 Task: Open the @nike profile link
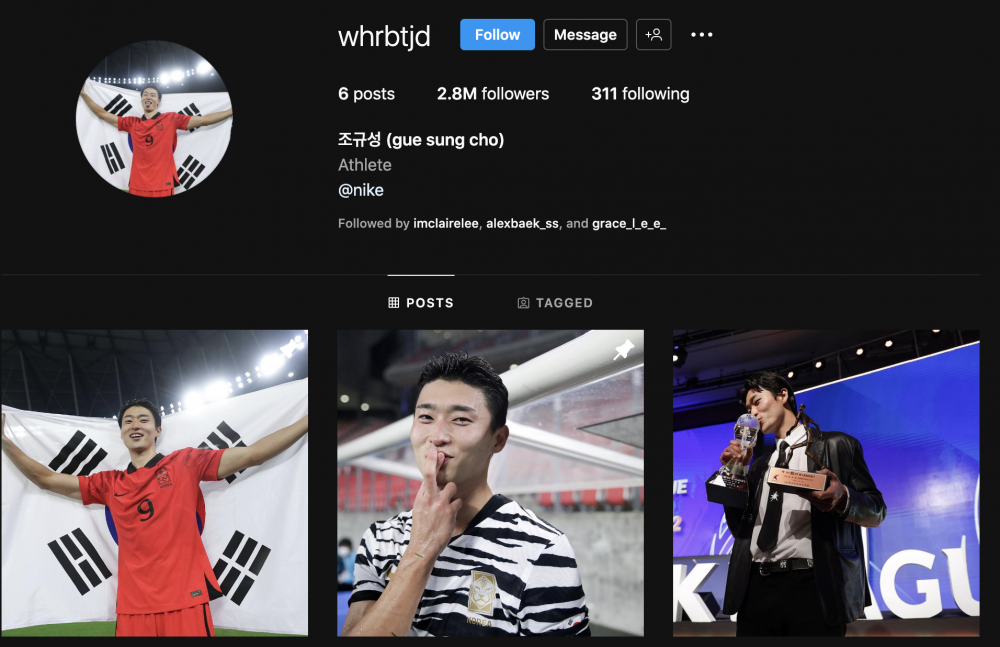361,190
